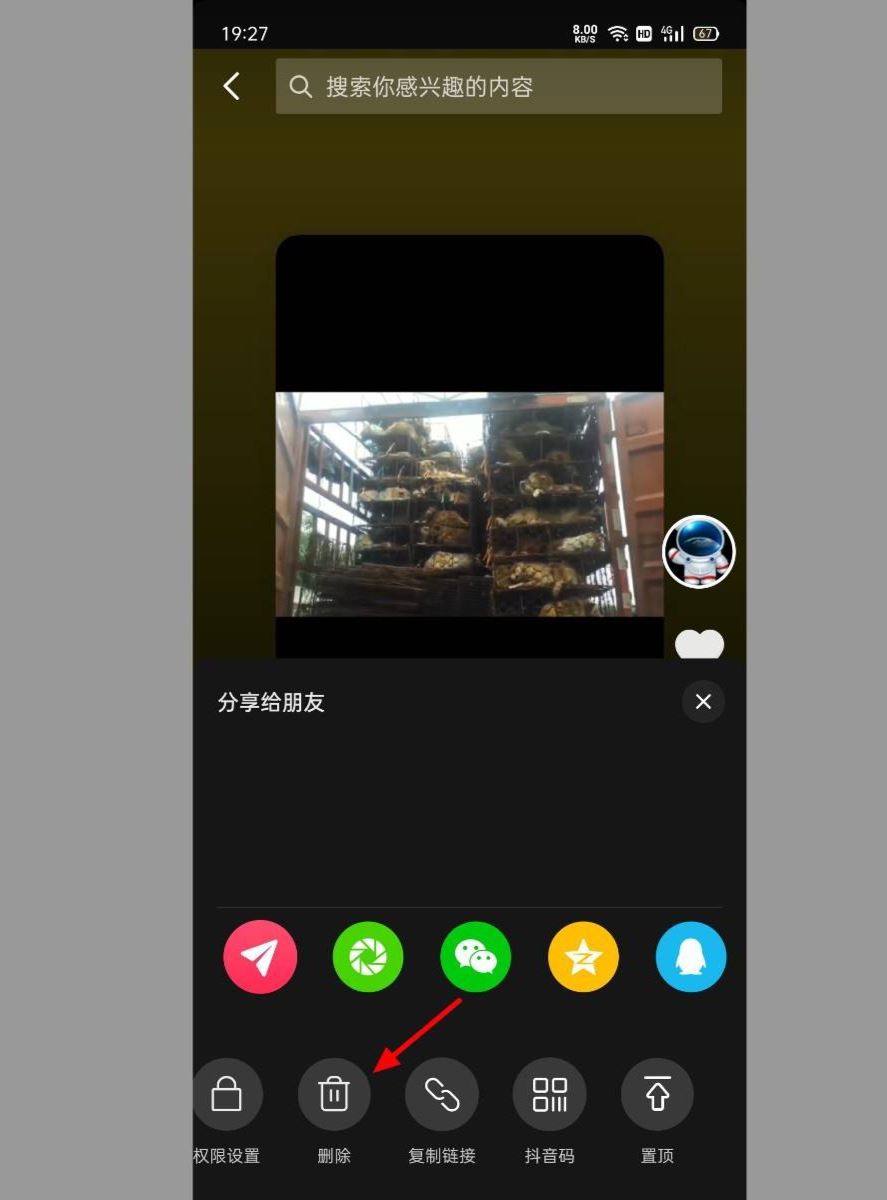This screenshot has height=1200, width=887.
Task: Tap the 置顶 text label
Action: click(x=657, y=1156)
